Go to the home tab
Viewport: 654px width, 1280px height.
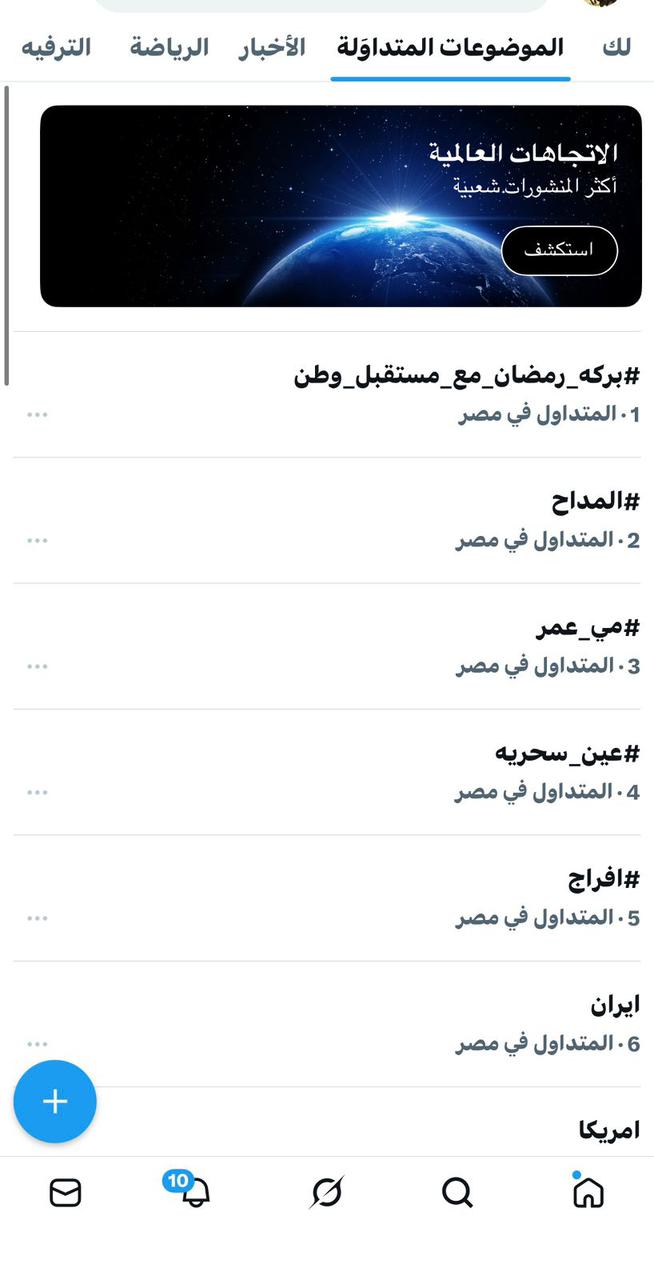[588, 1192]
